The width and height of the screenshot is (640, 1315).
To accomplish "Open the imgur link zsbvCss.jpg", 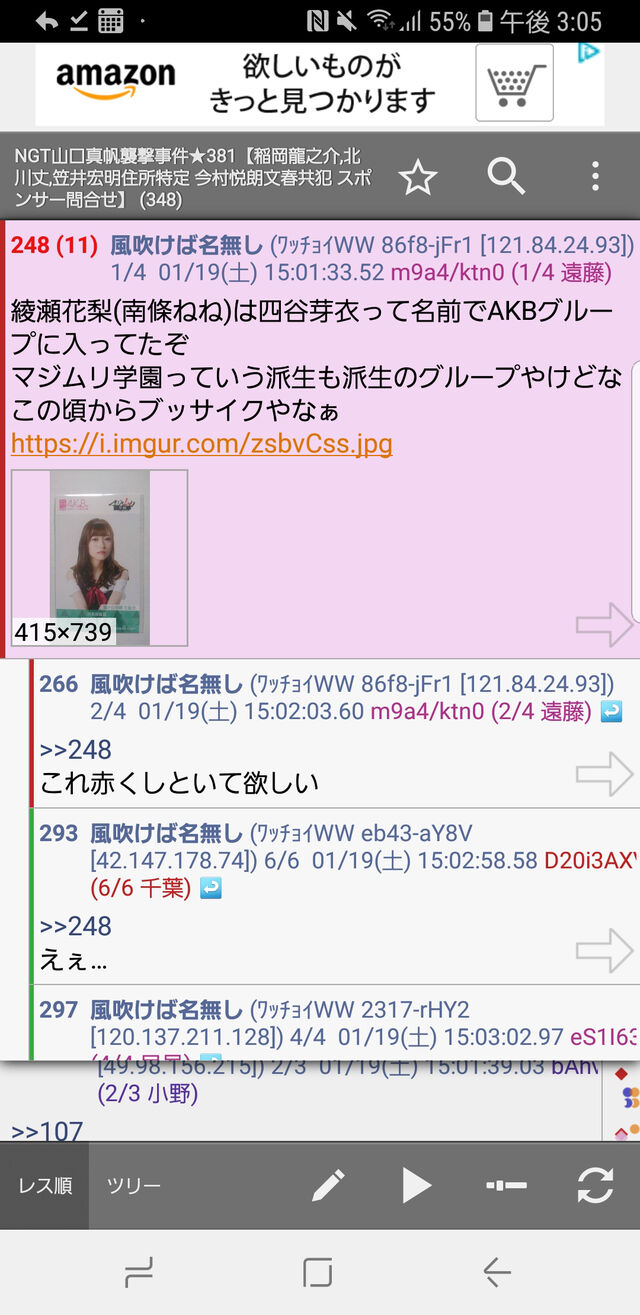I will click(x=201, y=444).
